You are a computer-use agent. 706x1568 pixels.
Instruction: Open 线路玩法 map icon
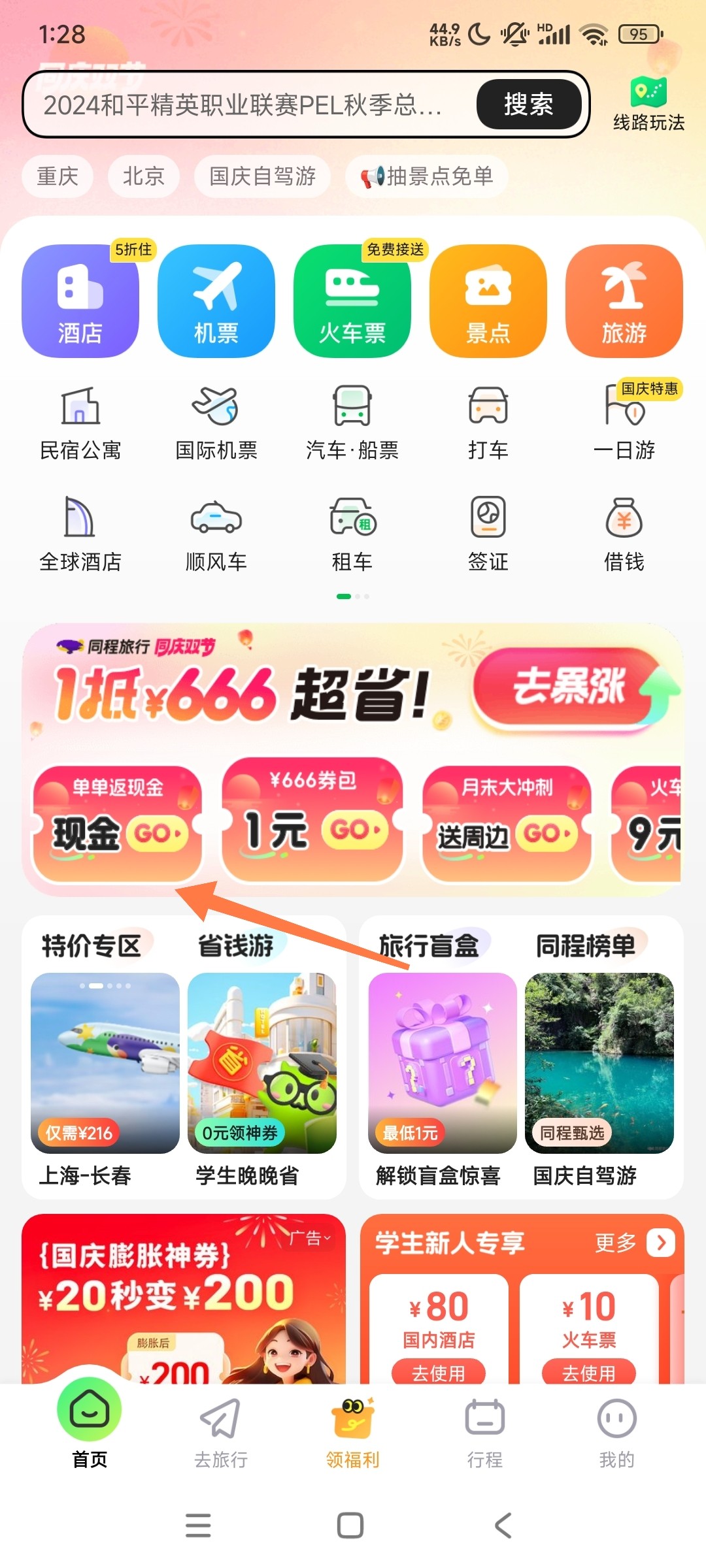click(648, 104)
